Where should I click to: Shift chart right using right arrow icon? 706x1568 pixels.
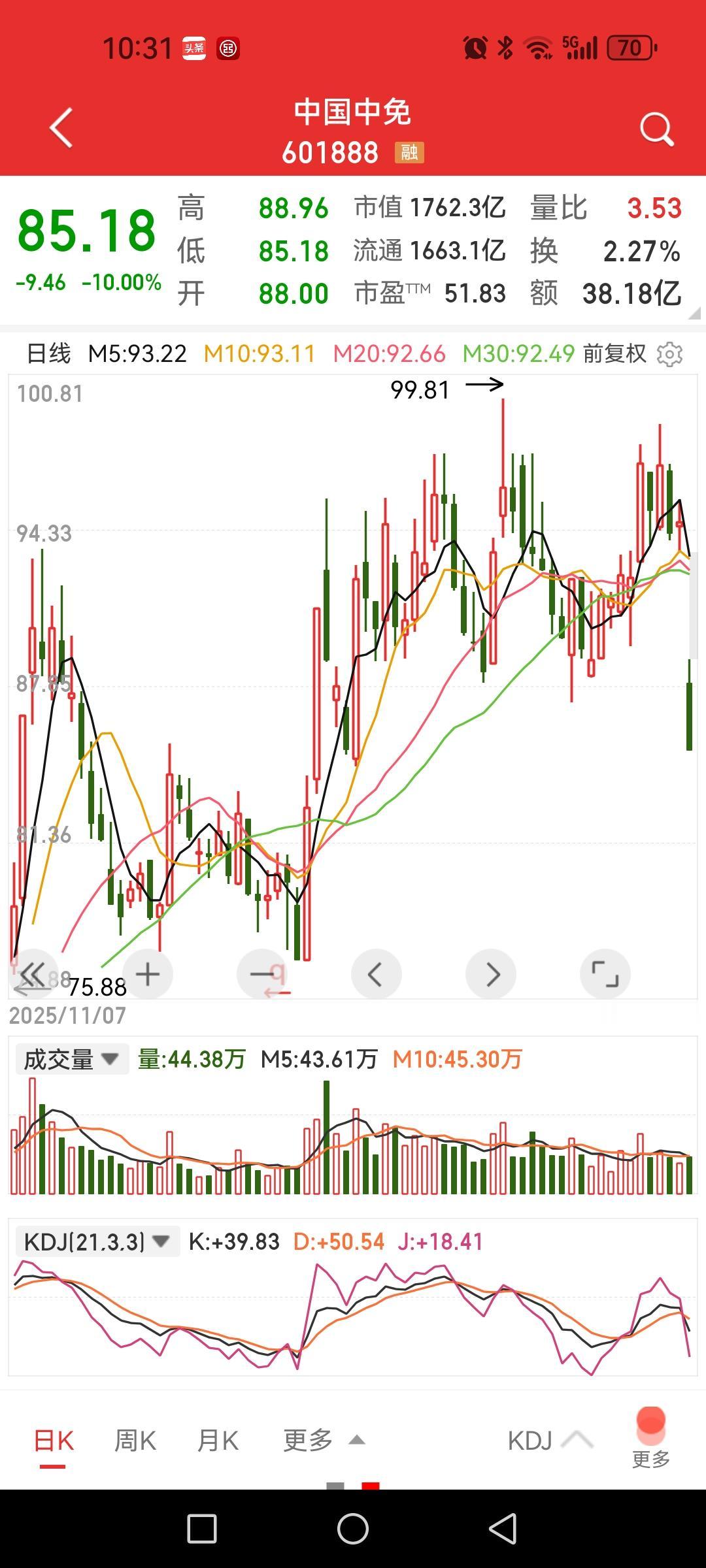coord(491,973)
